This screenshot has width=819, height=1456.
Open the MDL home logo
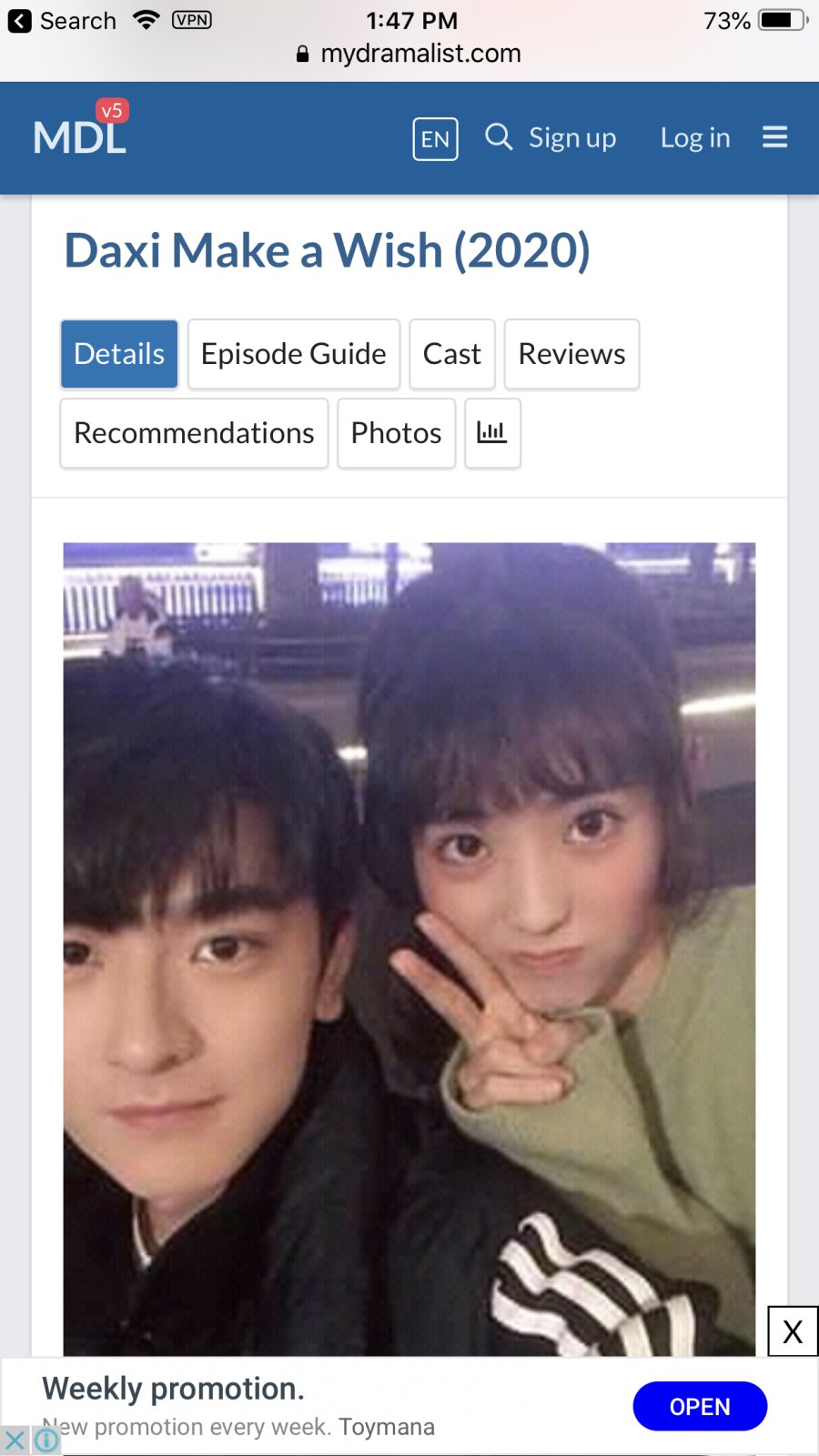click(80, 136)
